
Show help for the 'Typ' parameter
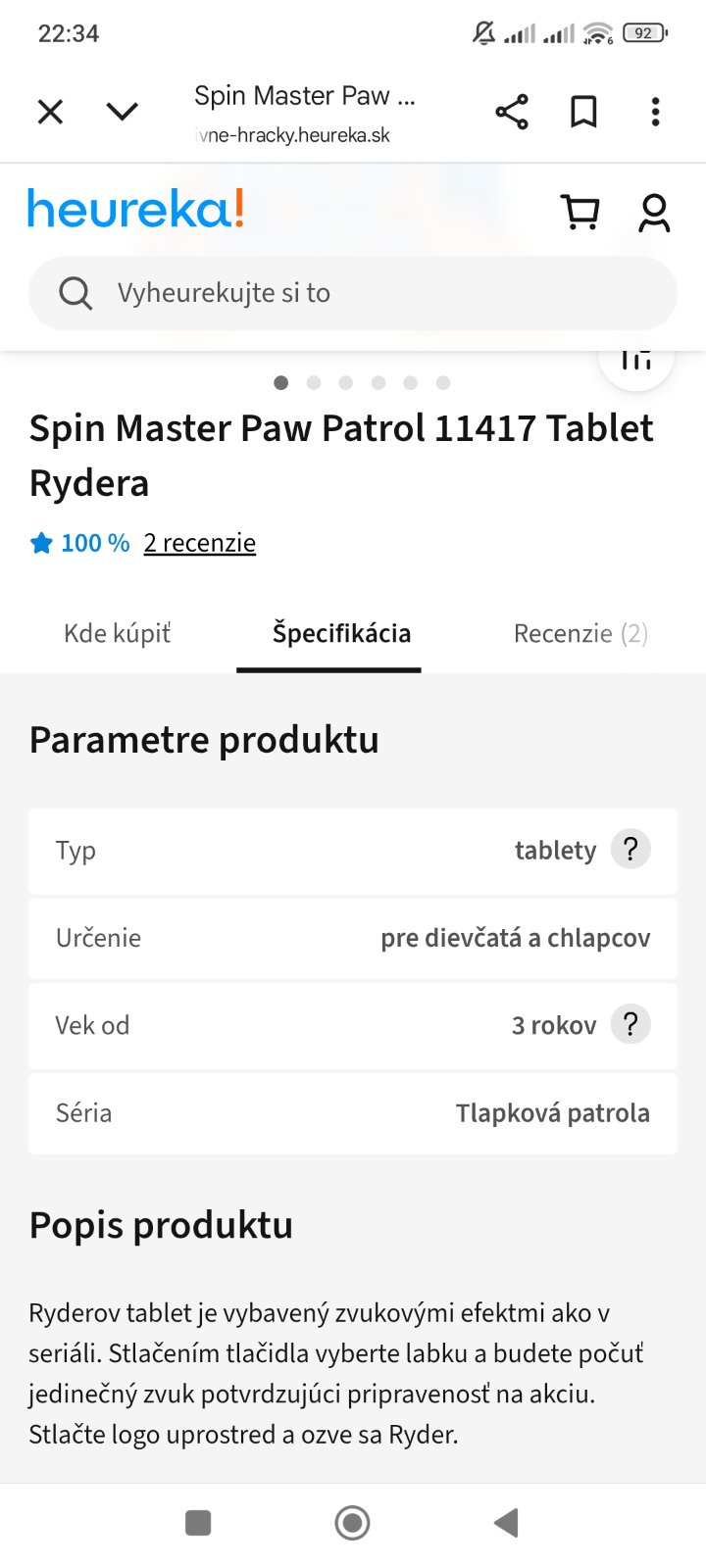click(630, 849)
